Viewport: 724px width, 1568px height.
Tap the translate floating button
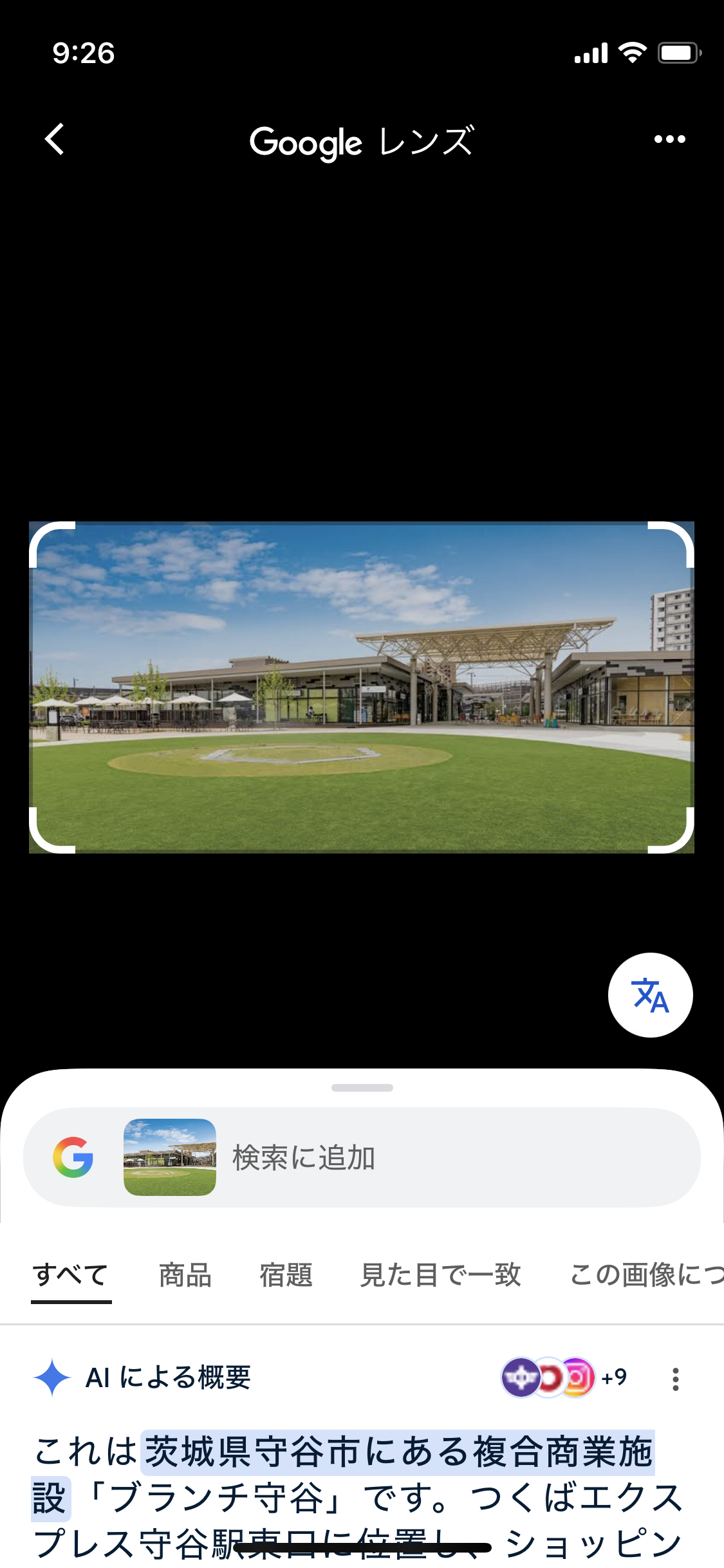(x=650, y=995)
